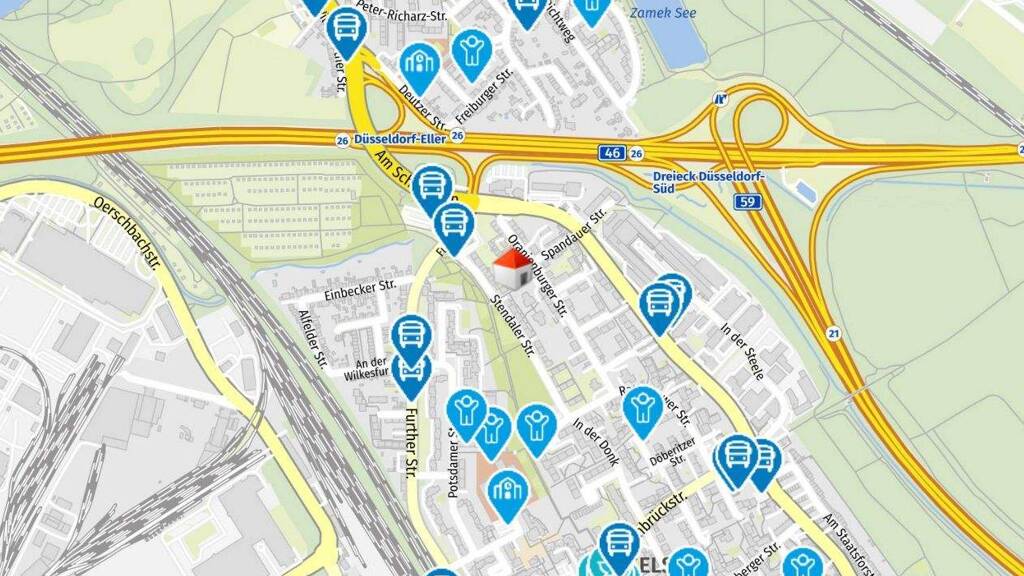The image size is (1024, 576).
Task: Select the playground marker above Döberitzer Str.
Action: point(643,412)
